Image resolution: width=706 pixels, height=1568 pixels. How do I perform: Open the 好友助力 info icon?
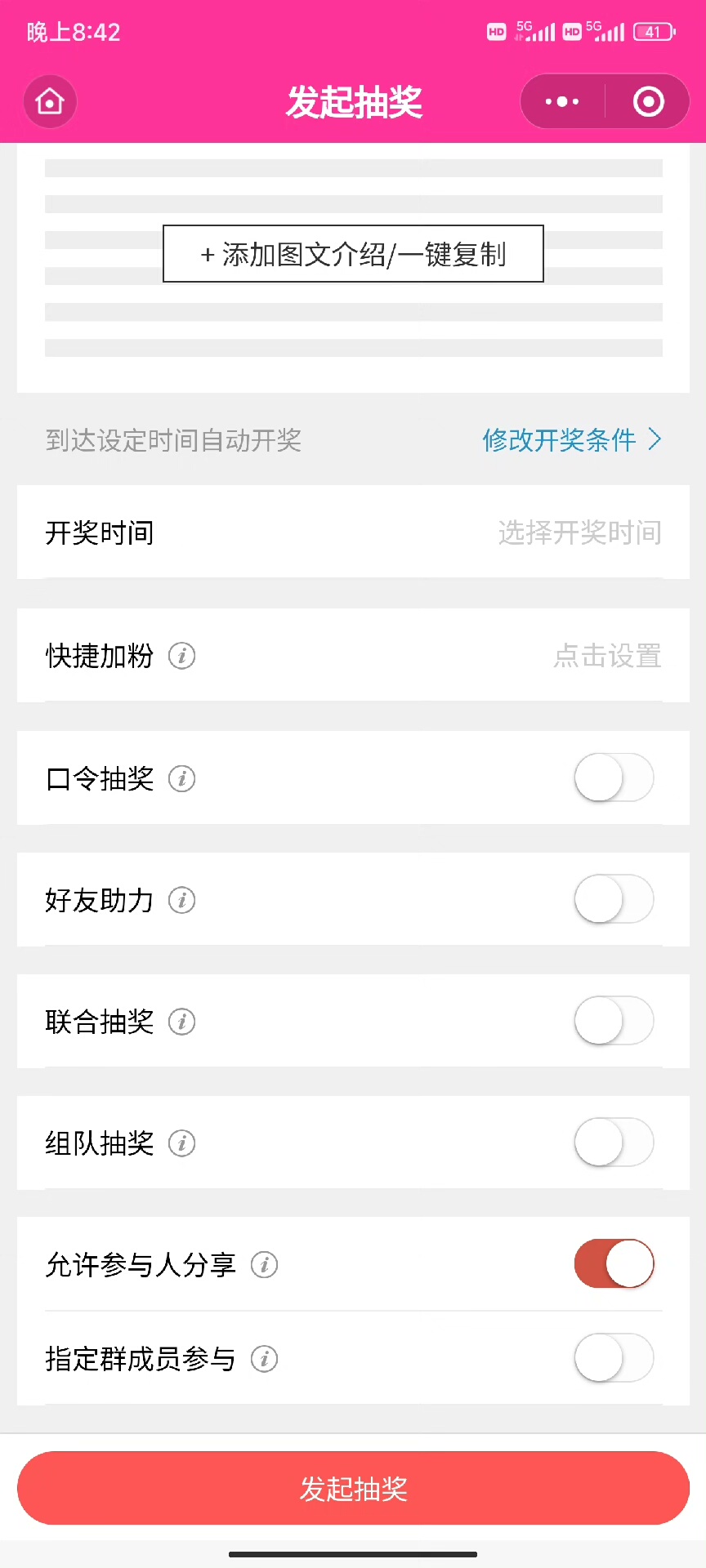click(181, 900)
